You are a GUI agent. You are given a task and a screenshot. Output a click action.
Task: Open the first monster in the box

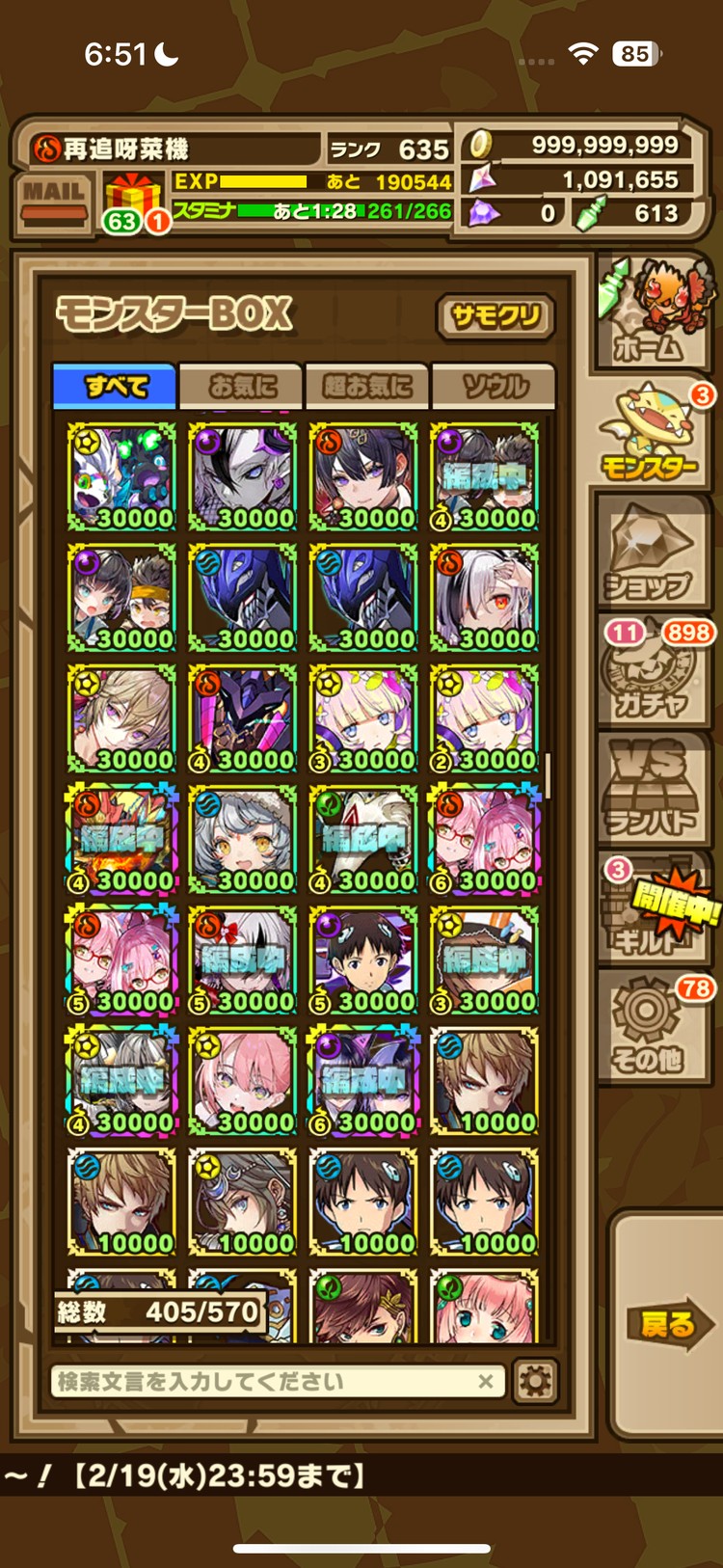click(x=121, y=476)
